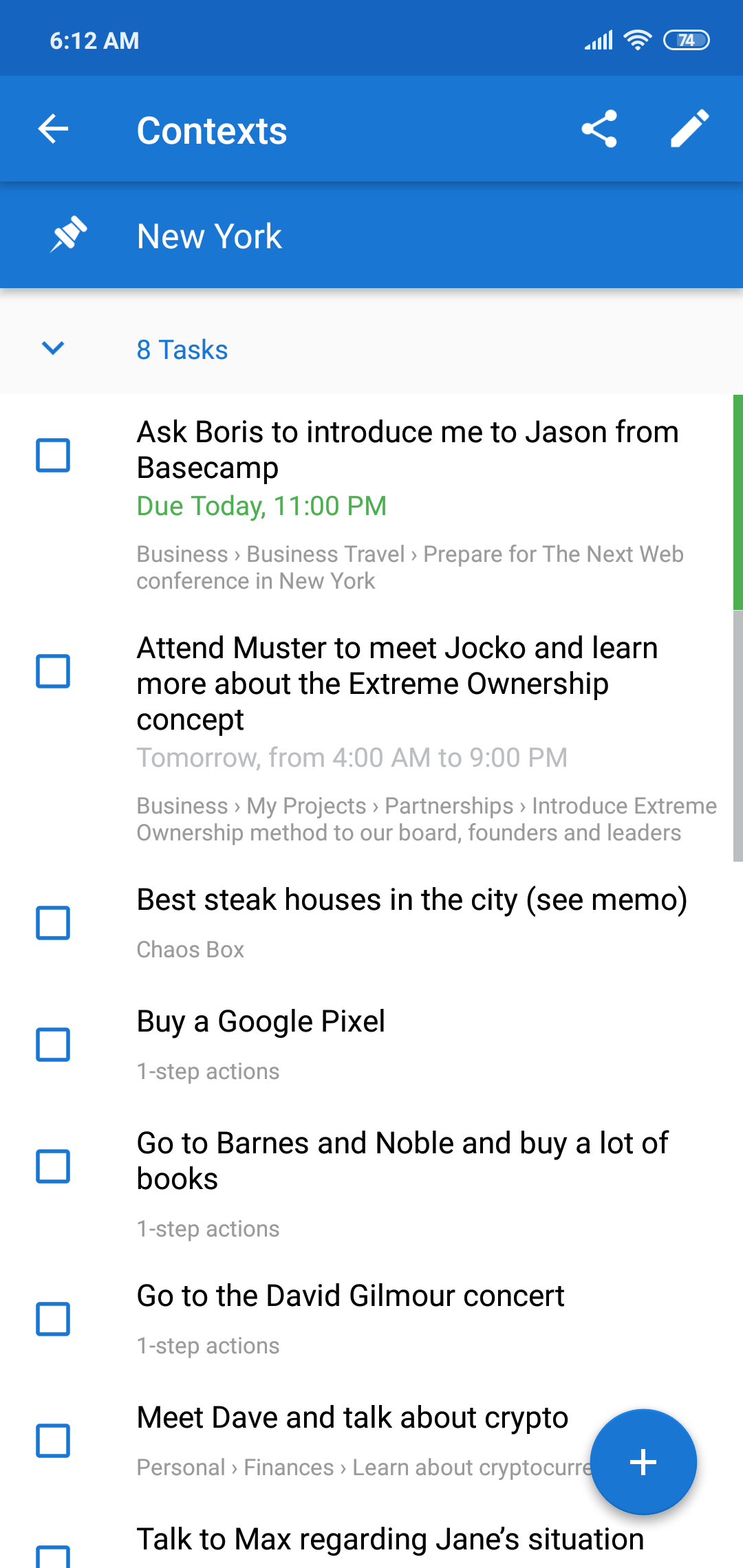Mark David Gilmour concert as complete

tap(53, 1319)
